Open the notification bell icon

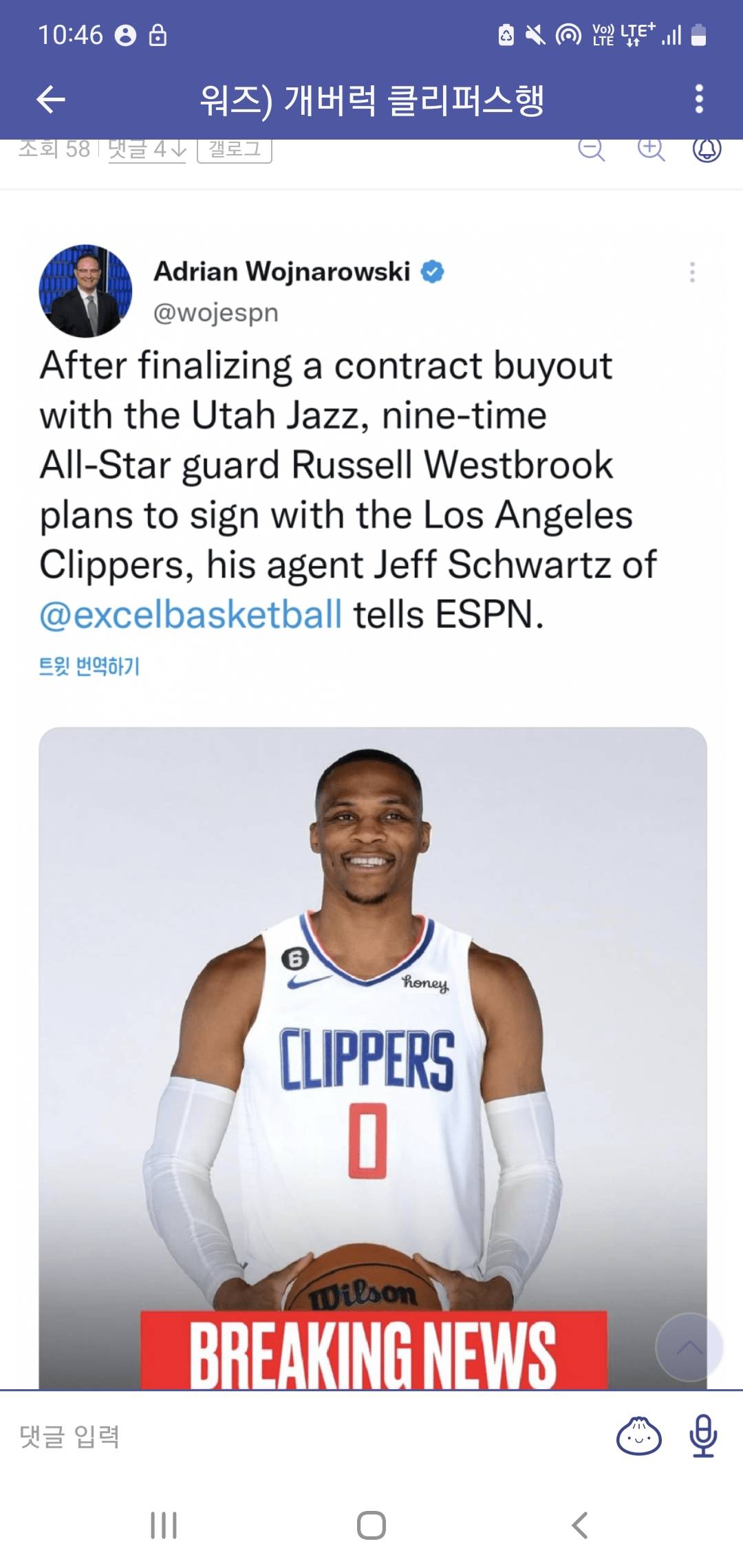707,149
